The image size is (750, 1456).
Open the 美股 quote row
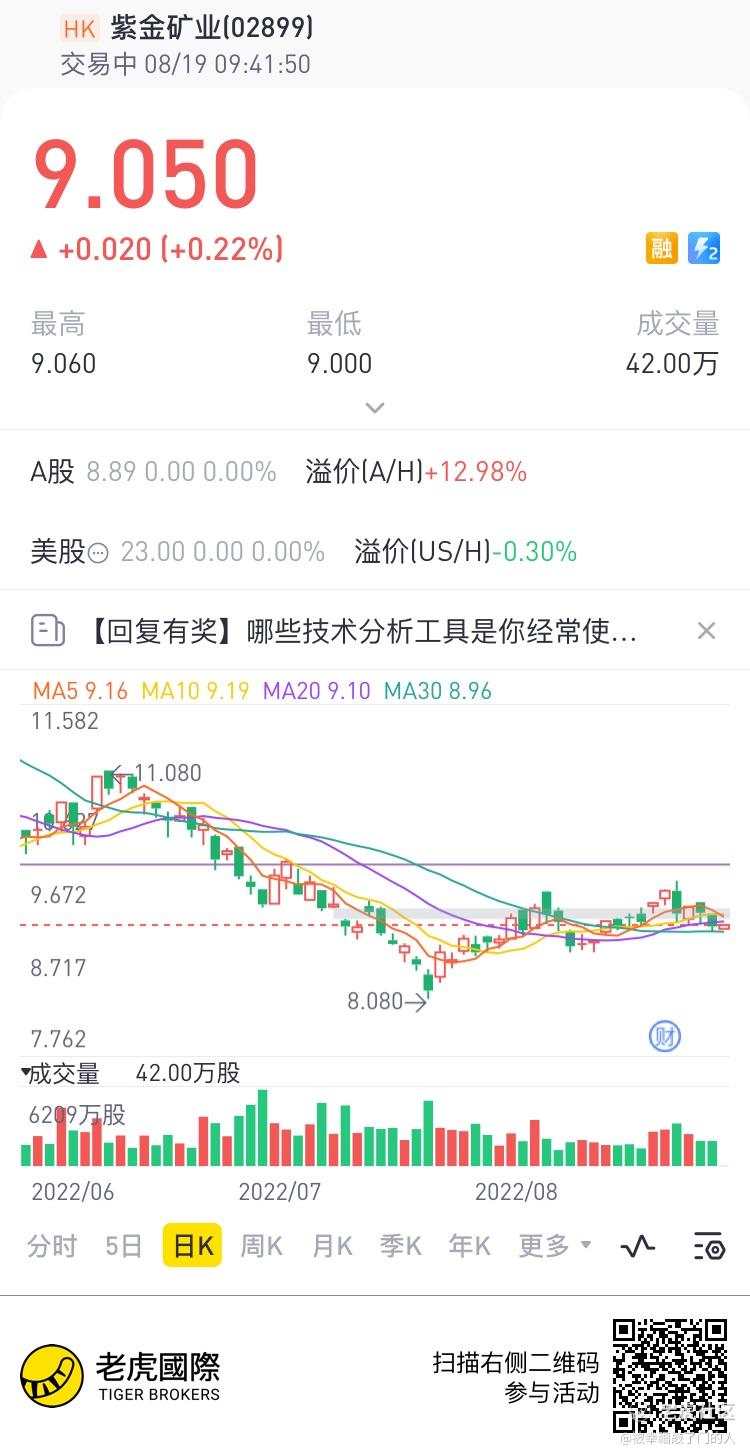(x=177, y=552)
